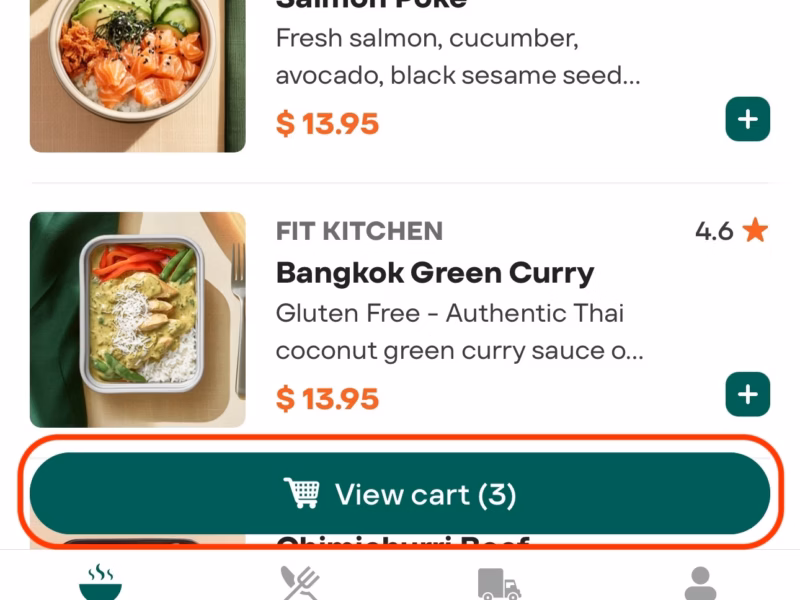The image size is (800, 600).
Task: Open the Bangkok Green Curry meal card
Action: click(x=435, y=273)
